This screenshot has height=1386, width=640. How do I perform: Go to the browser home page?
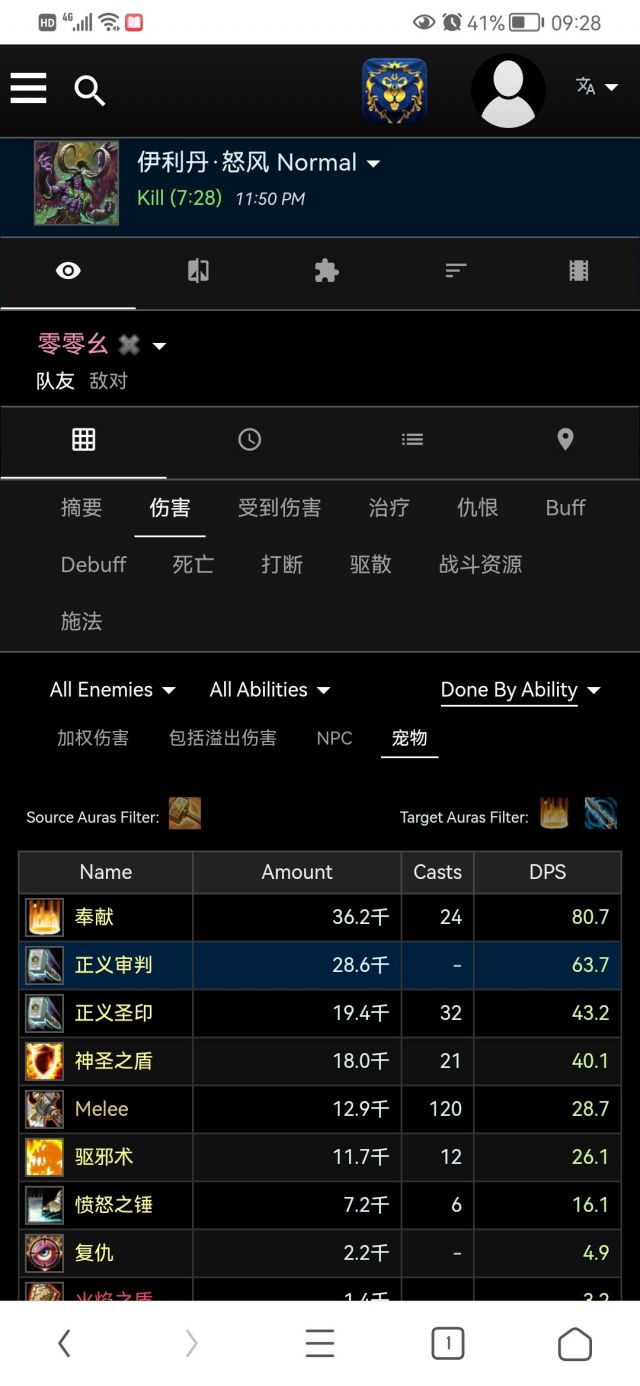574,1343
